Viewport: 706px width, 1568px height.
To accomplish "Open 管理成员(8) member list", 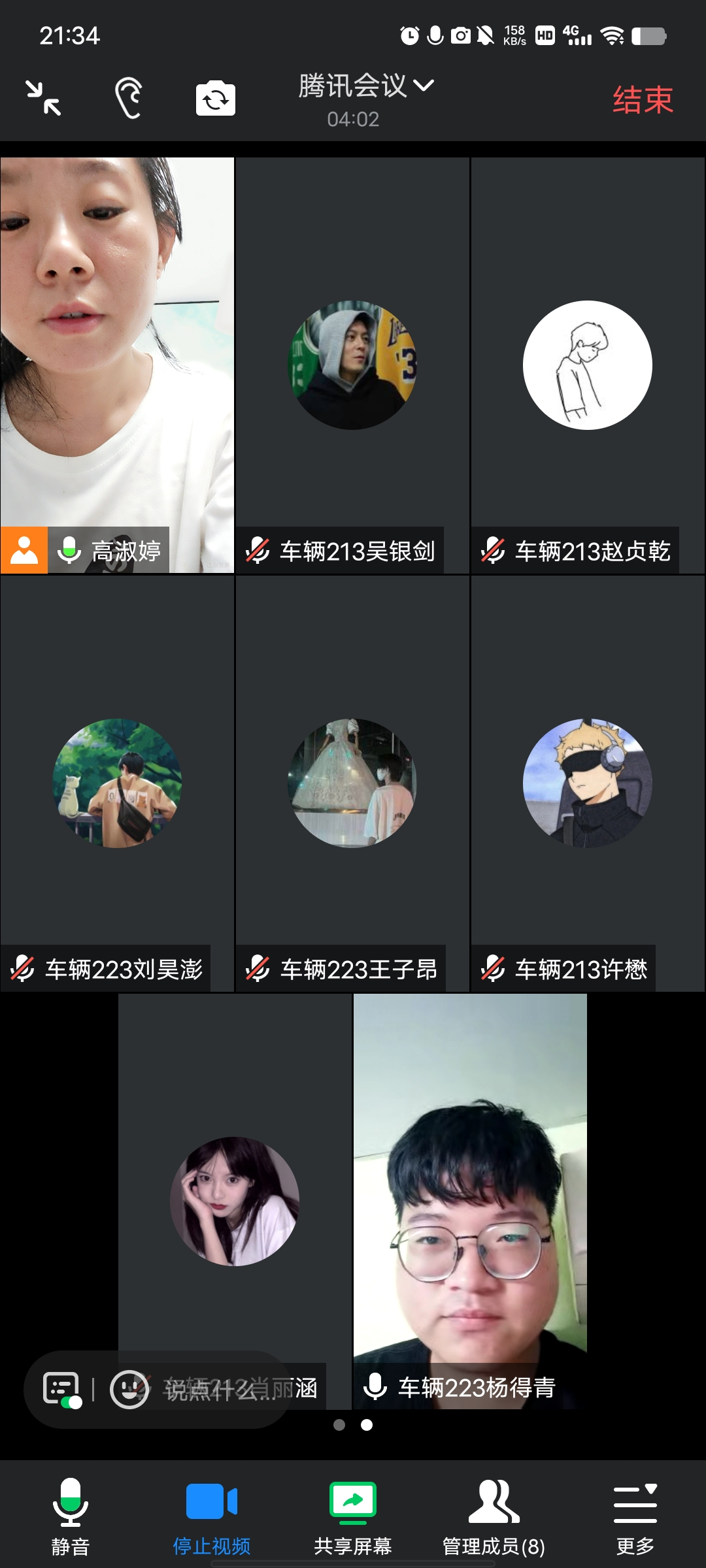I will [494, 1514].
